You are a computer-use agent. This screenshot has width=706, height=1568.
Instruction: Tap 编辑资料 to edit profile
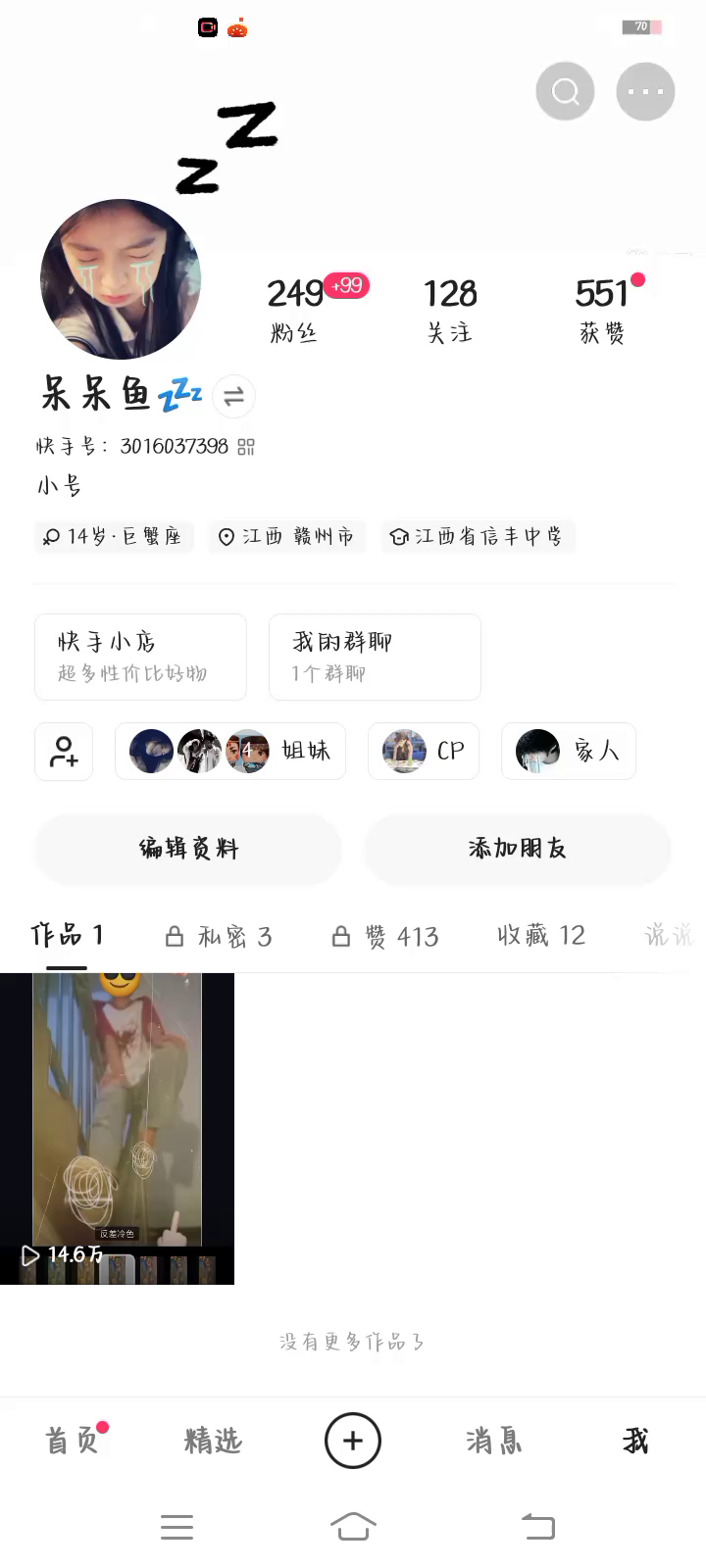pos(188,849)
